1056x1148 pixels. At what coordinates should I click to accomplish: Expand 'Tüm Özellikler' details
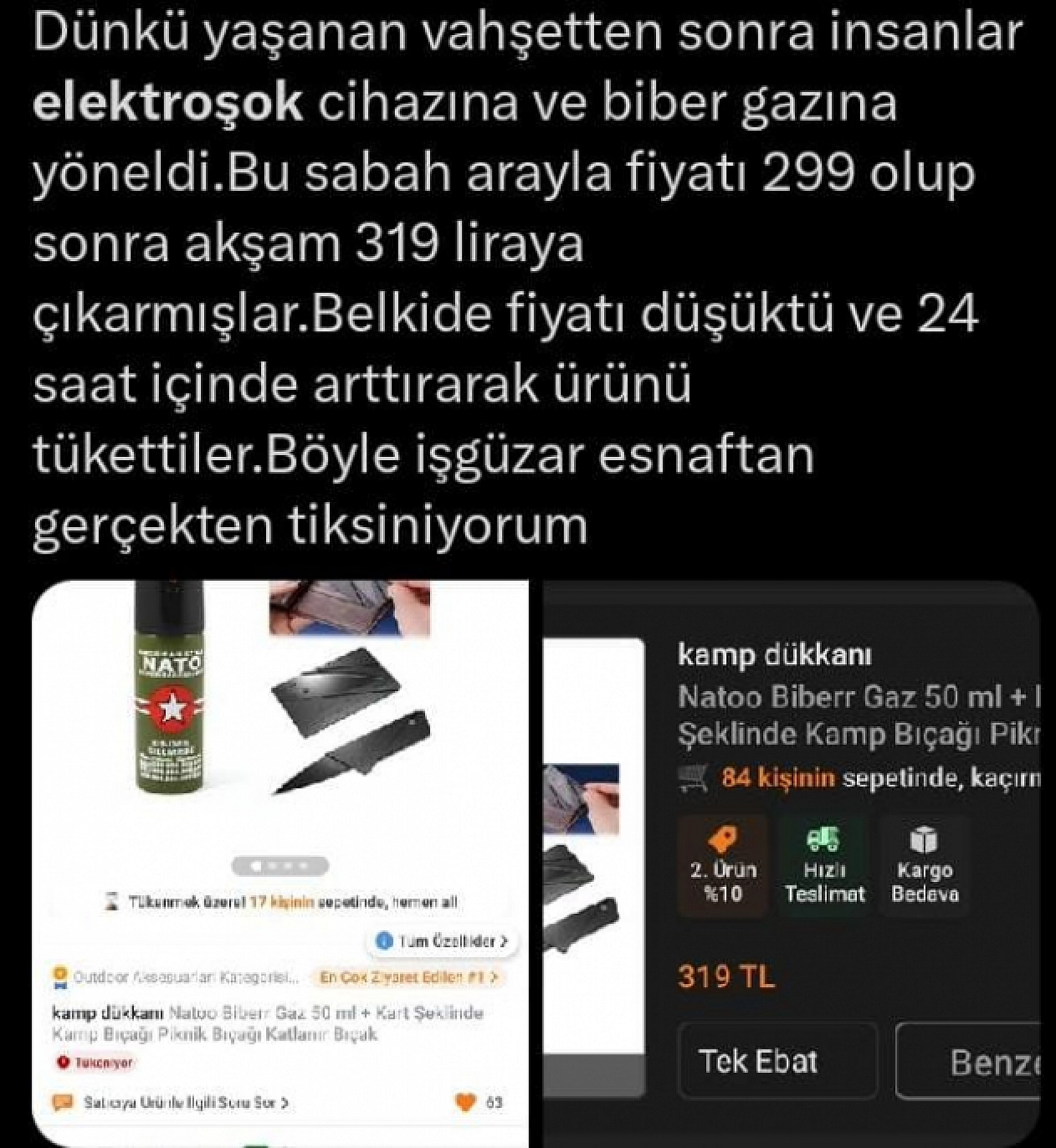pyautogui.click(x=453, y=941)
